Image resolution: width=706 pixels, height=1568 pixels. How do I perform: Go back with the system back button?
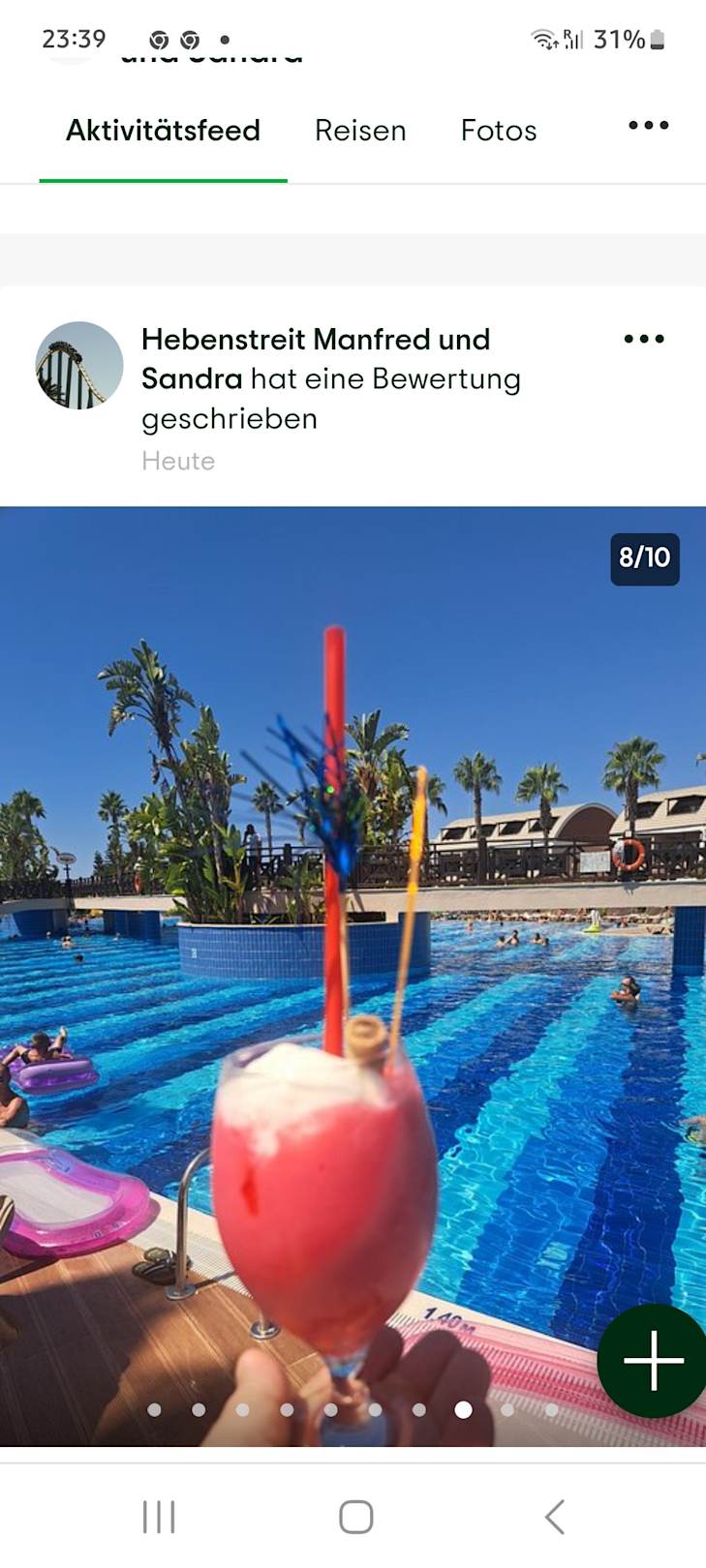pos(554,1517)
